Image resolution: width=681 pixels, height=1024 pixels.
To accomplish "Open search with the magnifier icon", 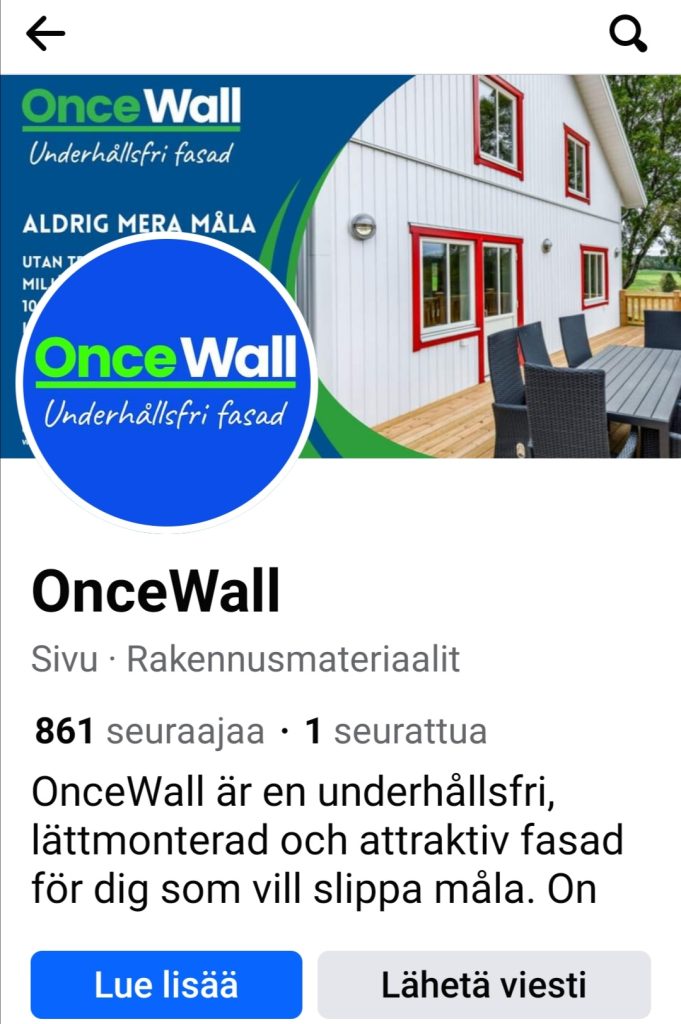I will click(x=628, y=35).
